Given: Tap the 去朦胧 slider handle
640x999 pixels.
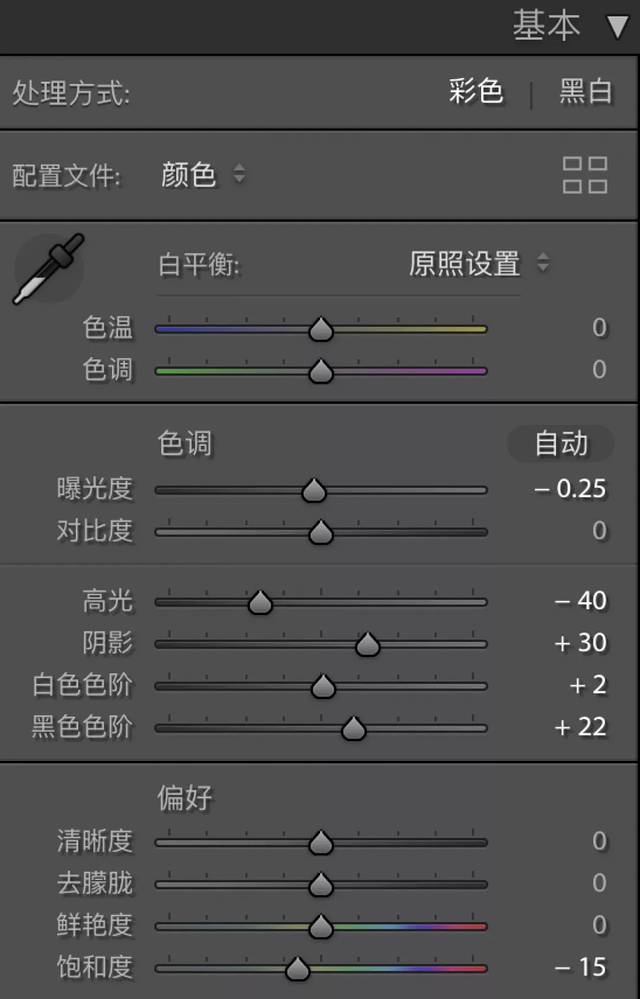Looking at the screenshot, I should coord(320,884).
